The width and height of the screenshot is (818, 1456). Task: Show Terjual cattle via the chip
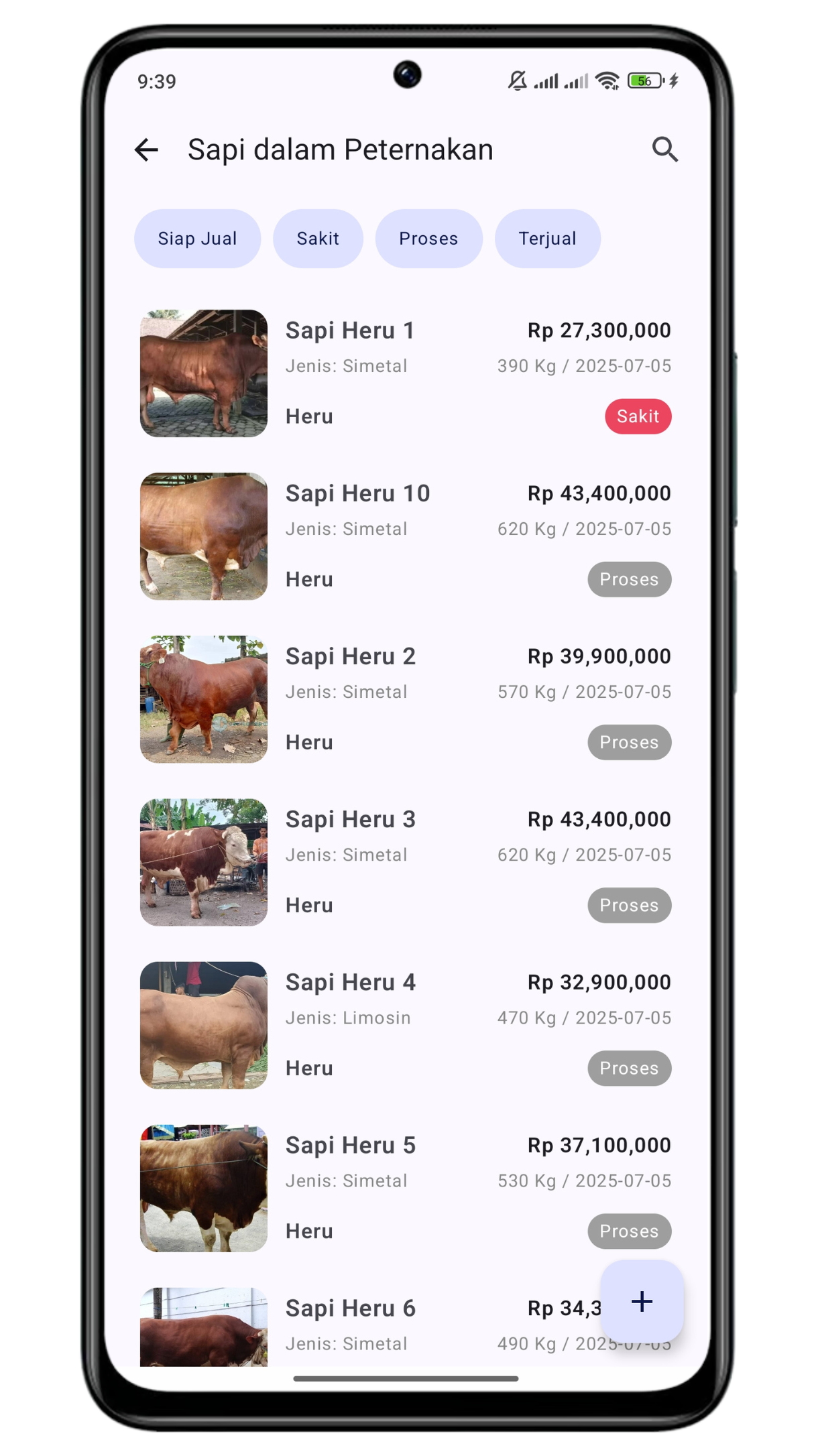(x=547, y=239)
